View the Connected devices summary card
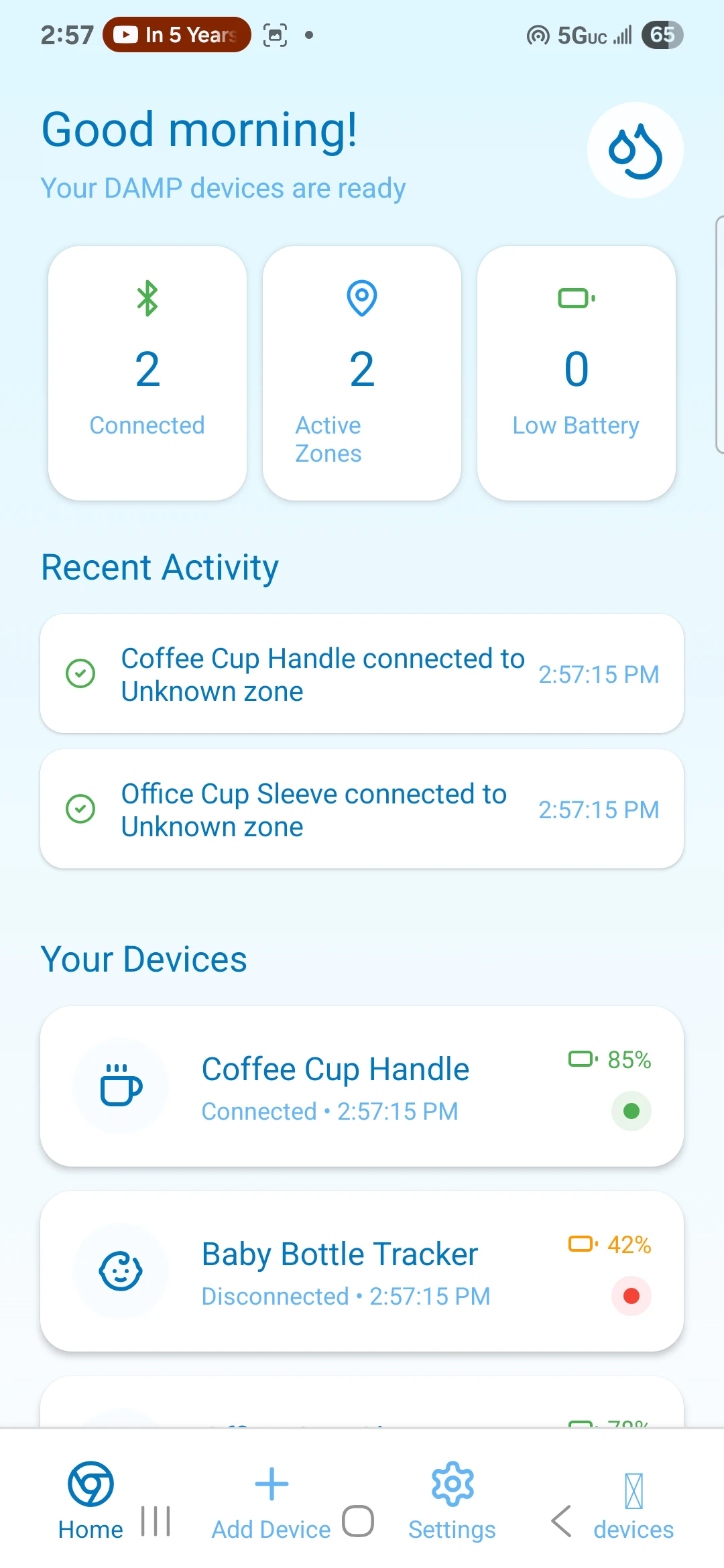Image resolution: width=724 pixels, height=1568 pixels. pyautogui.click(x=147, y=373)
